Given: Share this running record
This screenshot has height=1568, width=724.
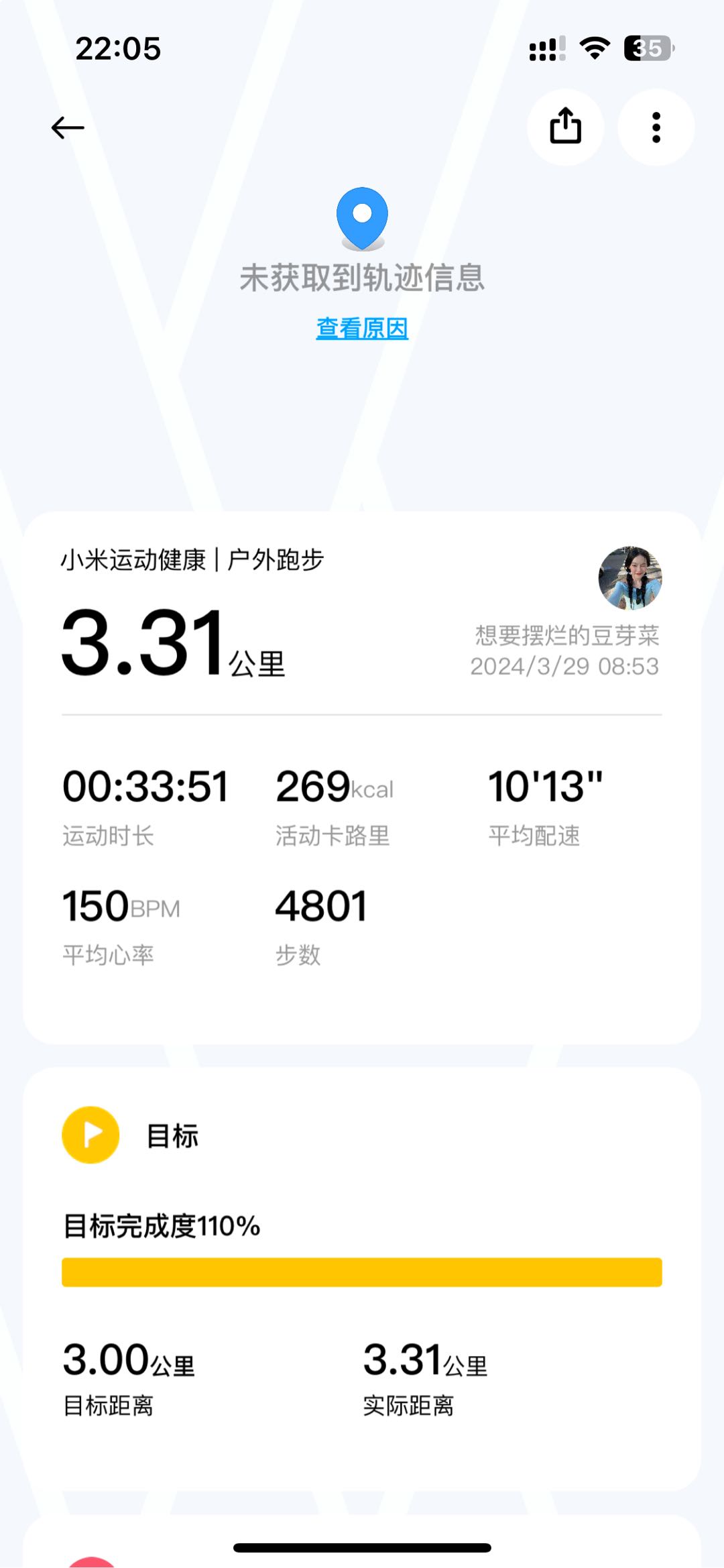Looking at the screenshot, I should pyautogui.click(x=565, y=127).
